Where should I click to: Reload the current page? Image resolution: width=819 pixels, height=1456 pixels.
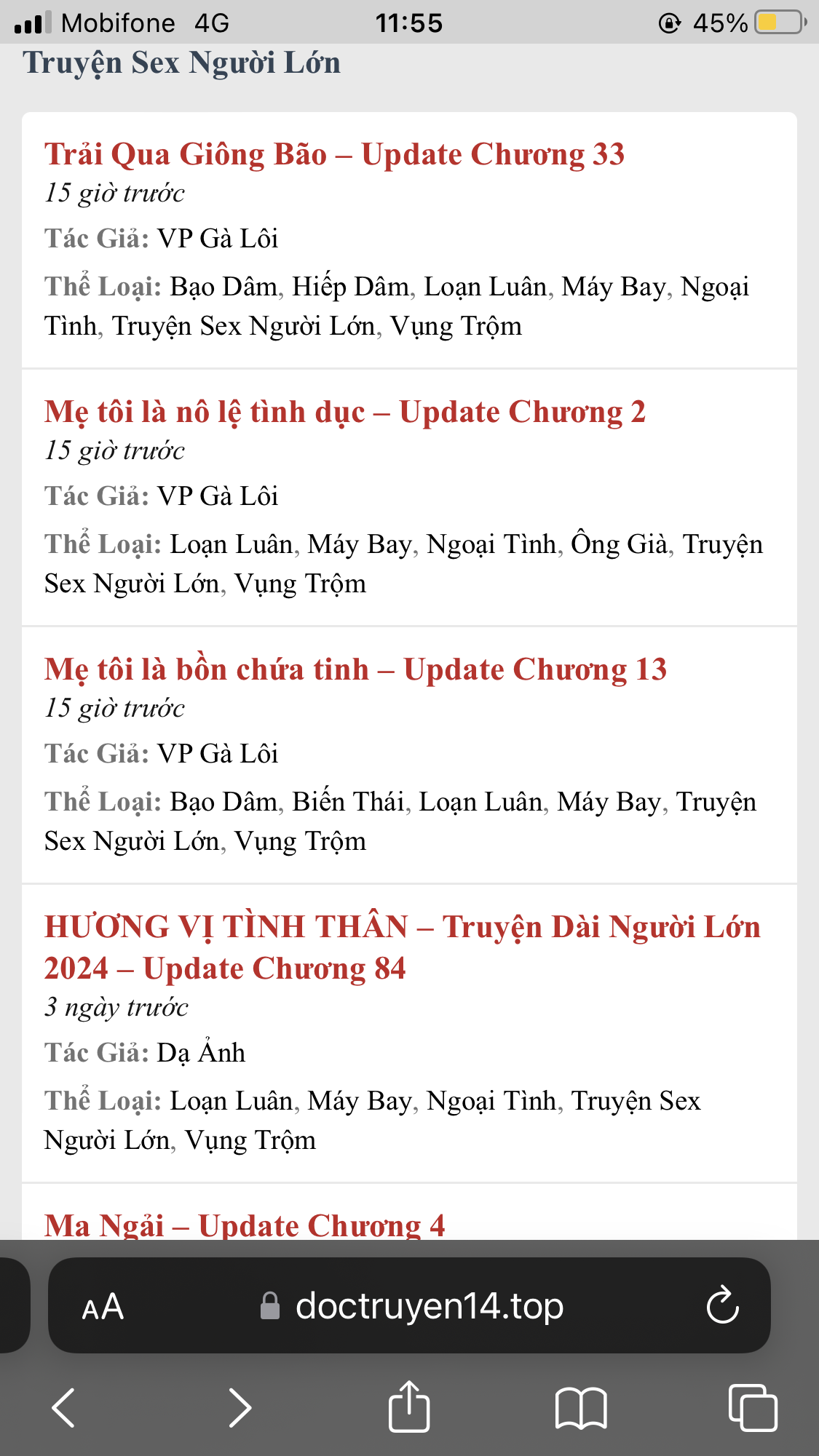722,1305
